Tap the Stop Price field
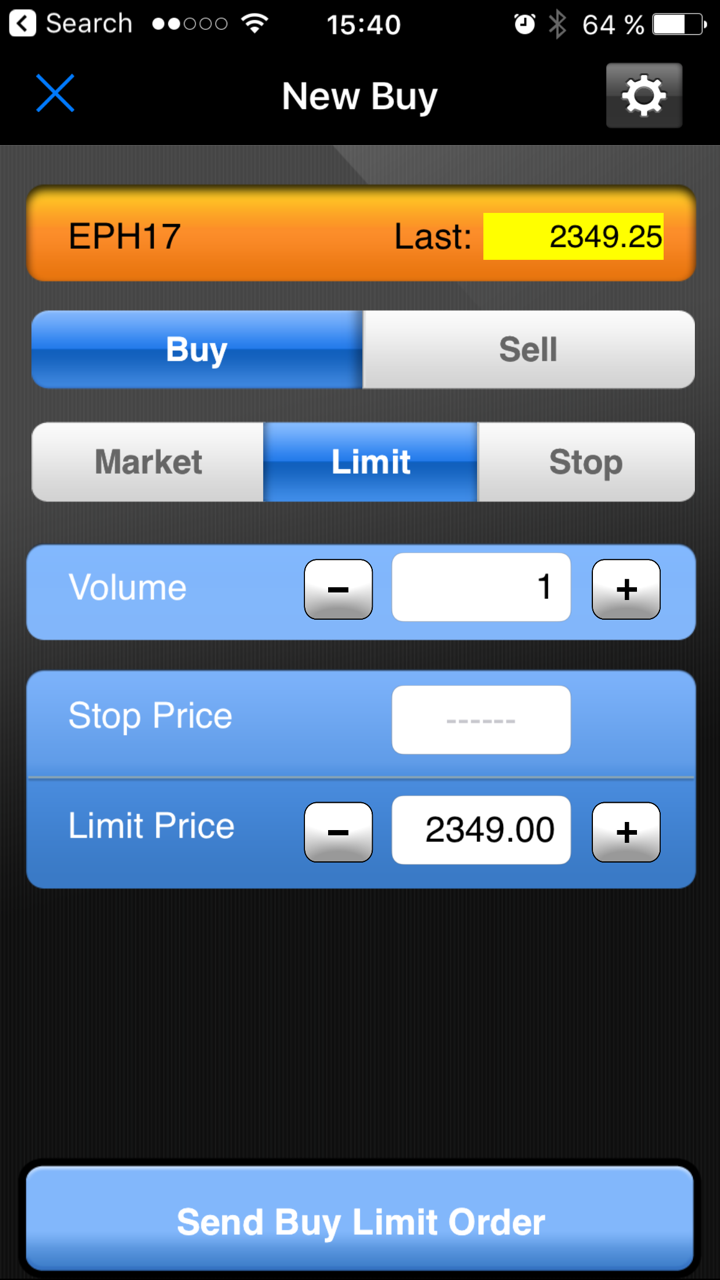 (x=481, y=720)
